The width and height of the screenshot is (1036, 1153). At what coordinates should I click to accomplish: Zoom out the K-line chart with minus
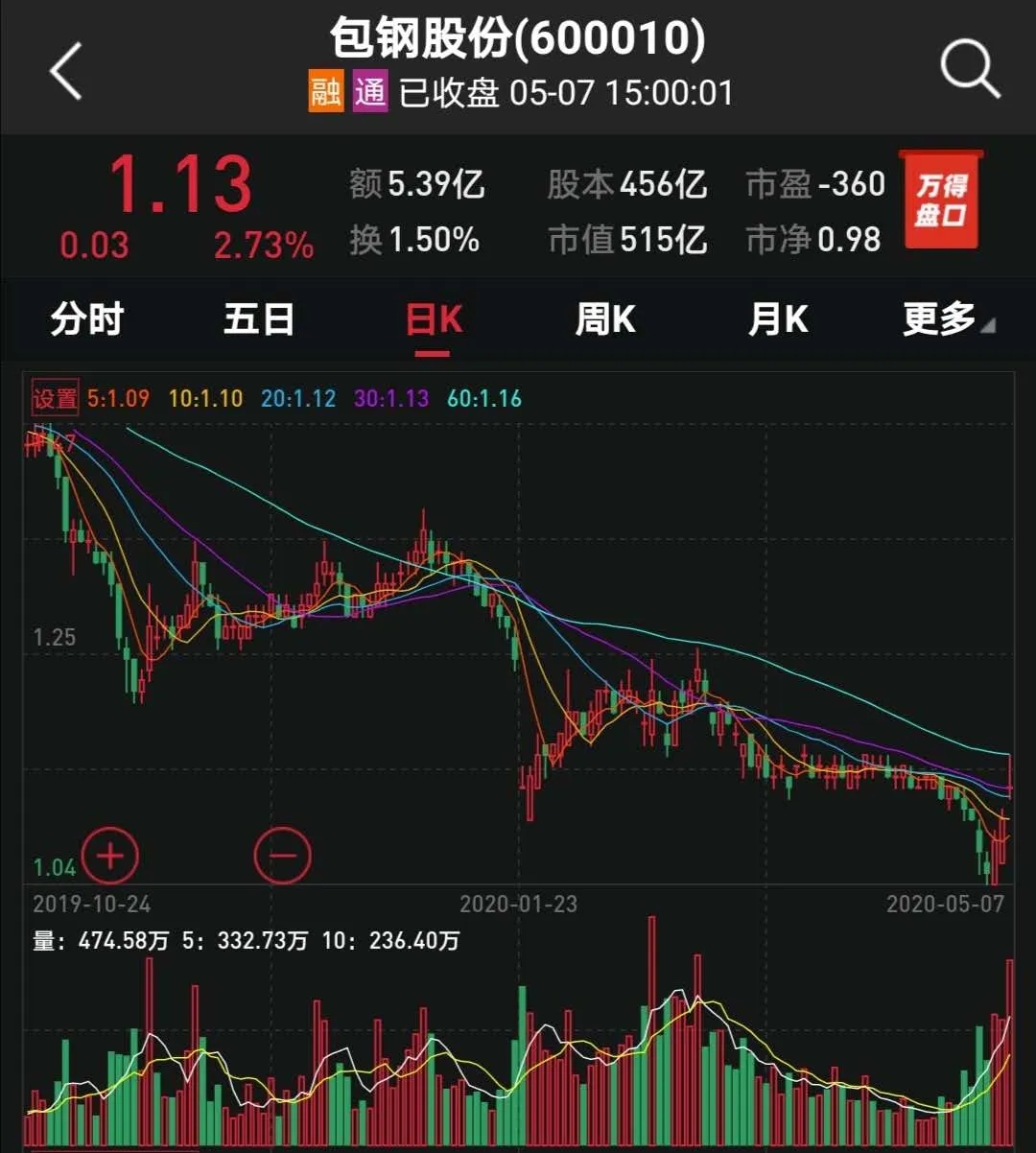tap(283, 854)
